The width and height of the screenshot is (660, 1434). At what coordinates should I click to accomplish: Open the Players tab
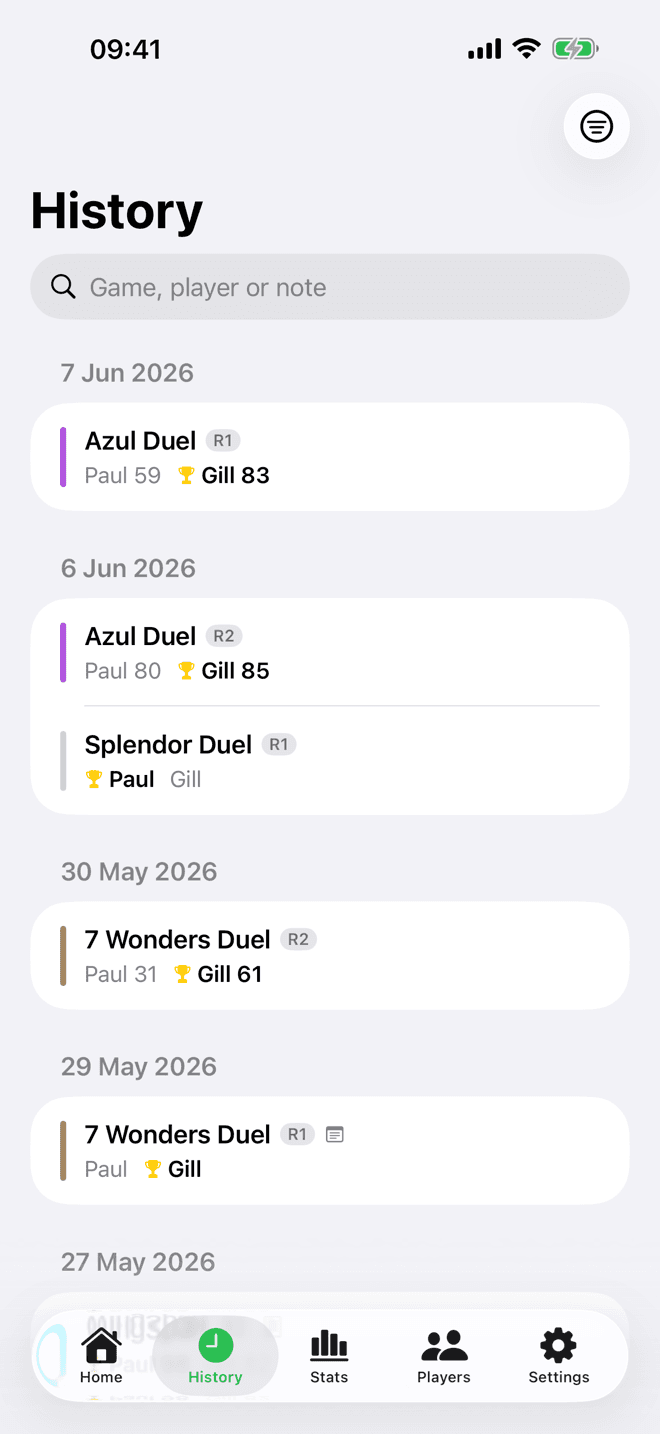444,1357
